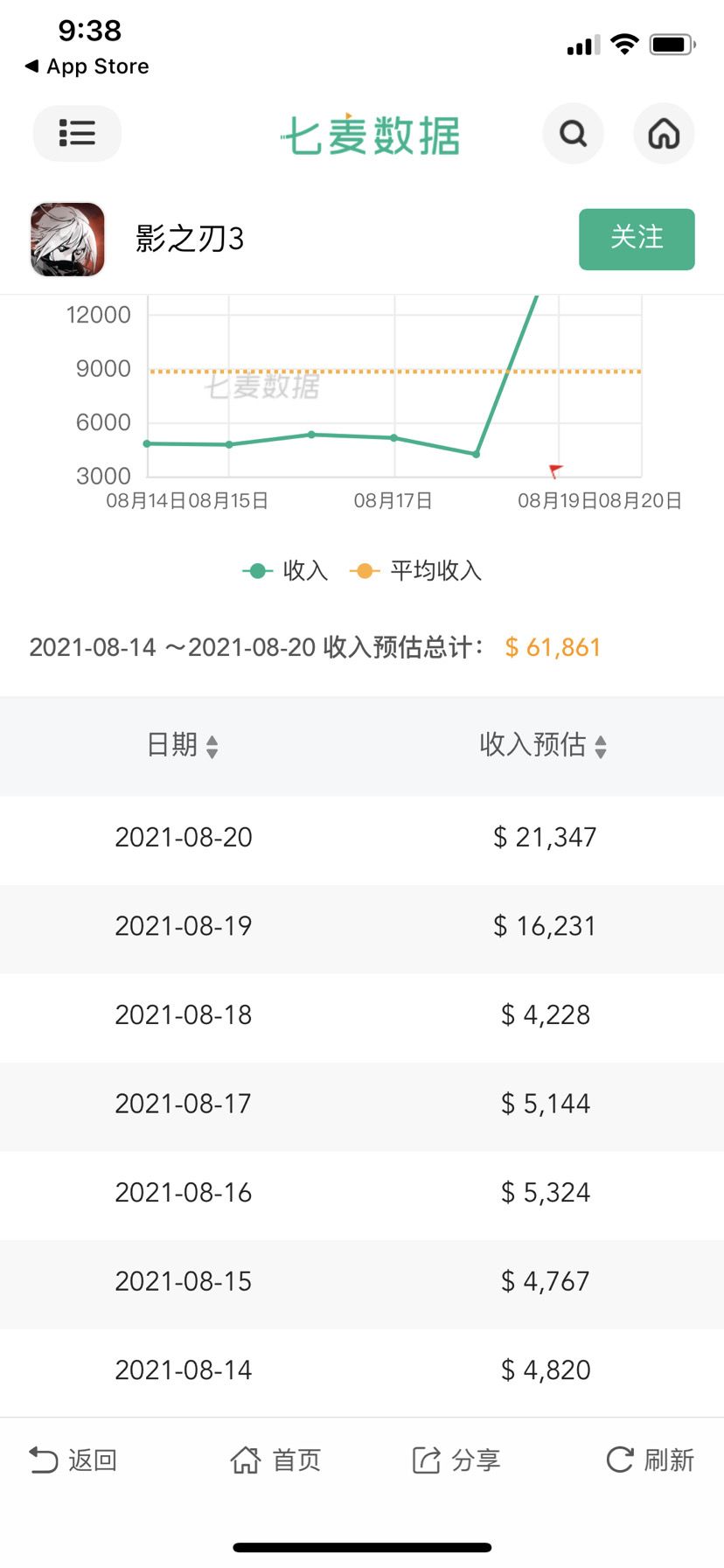This screenshot has height=1568, width=724.
Task: Refresh the page with 刷新
Action: [x=651, y=1460]
